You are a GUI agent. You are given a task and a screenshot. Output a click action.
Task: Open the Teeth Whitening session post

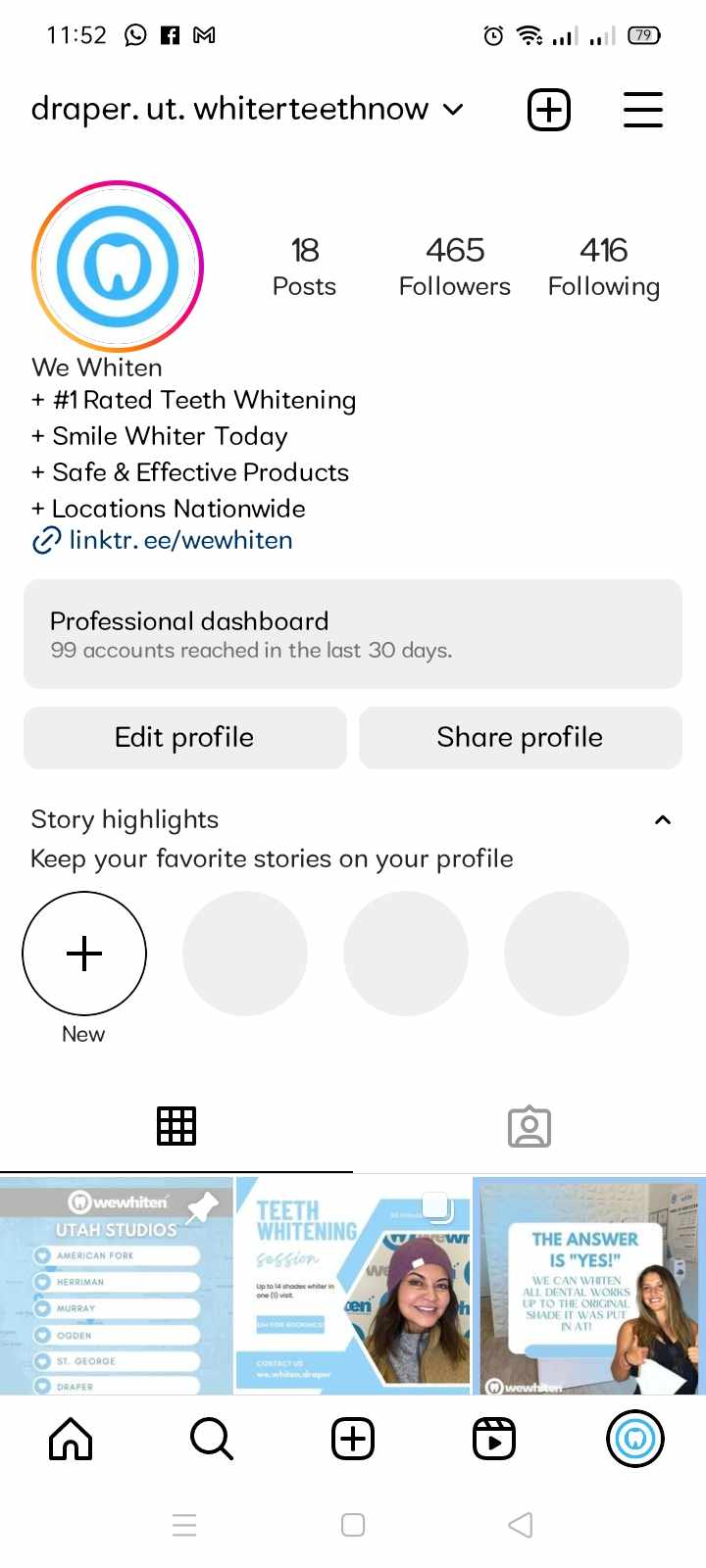pyautogui.click(x=353, y=1285)
